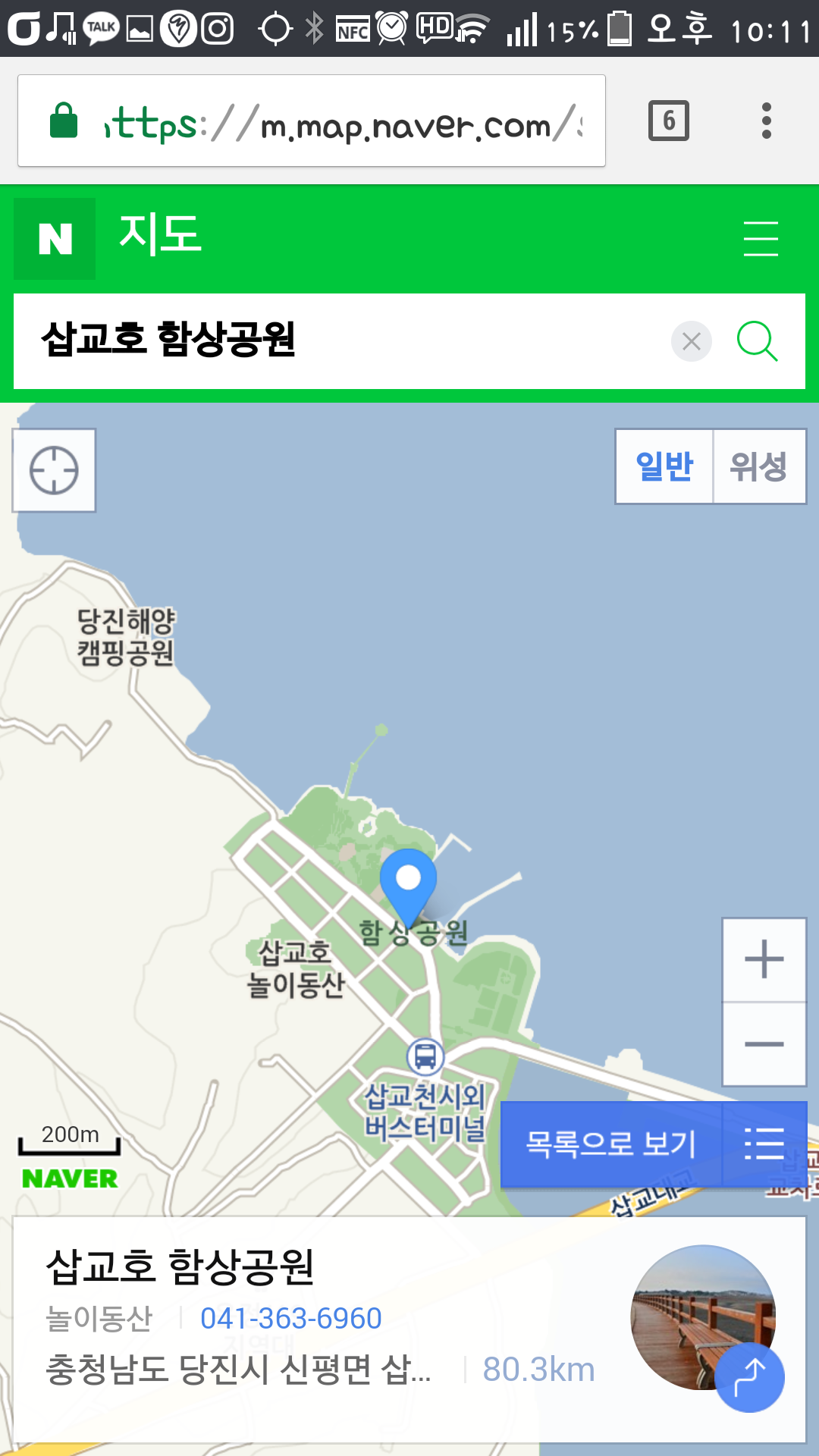The width and height of the screenshot is (819, 1456).
Task: Call 041-363-6960 phone number
Action: click(290, 1319)
